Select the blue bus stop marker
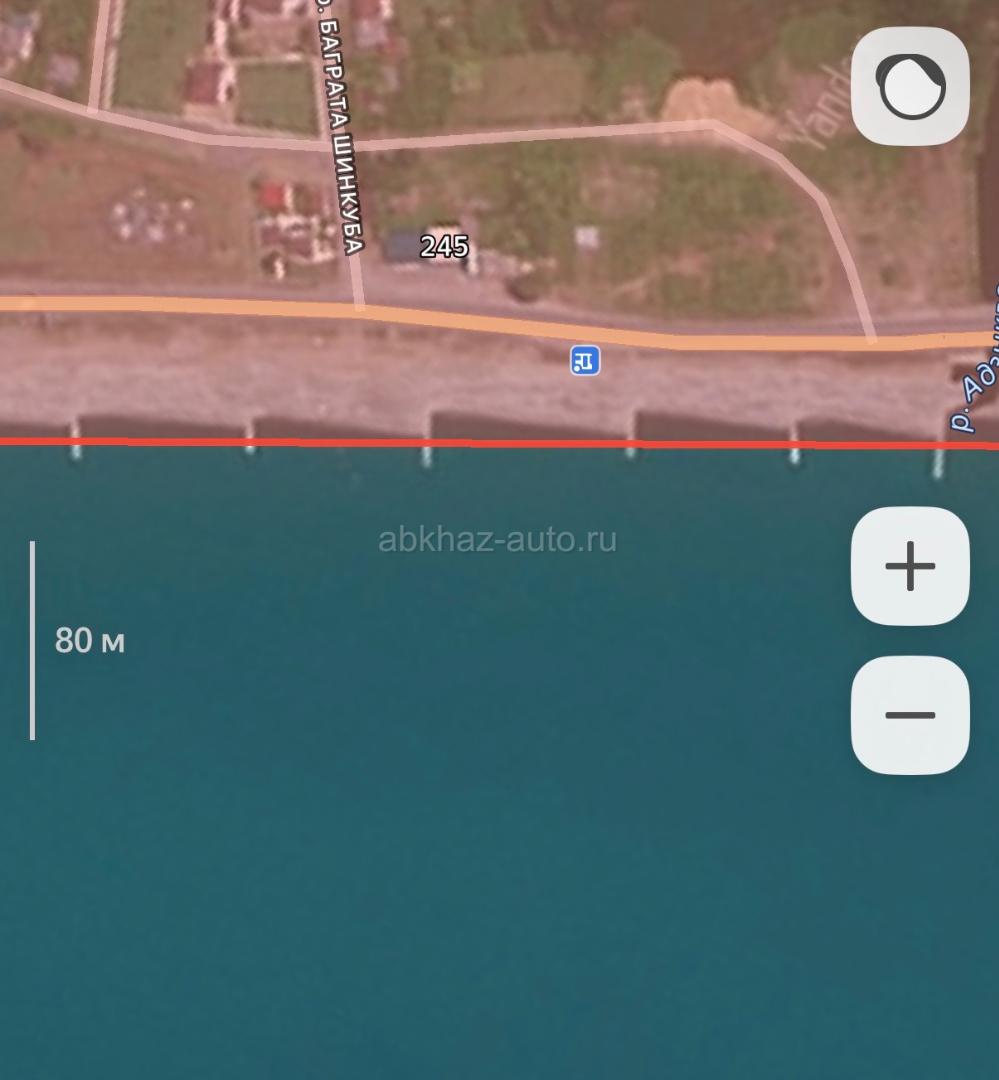The width and height of the screenshot is (999, 1080). pyautogui.click(x=585, y=360)
